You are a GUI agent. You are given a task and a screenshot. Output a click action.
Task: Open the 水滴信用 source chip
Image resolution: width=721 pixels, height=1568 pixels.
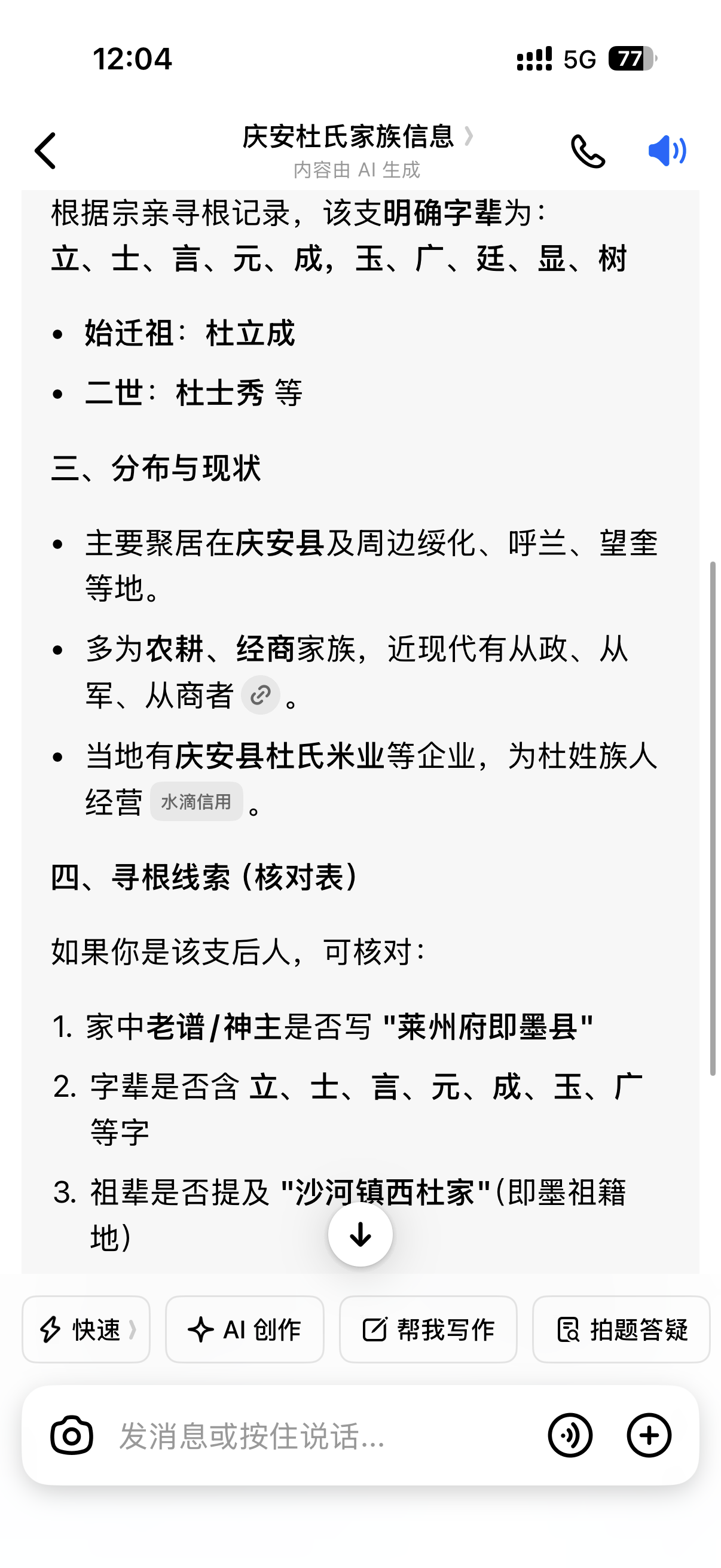click(x=196, y=802)
